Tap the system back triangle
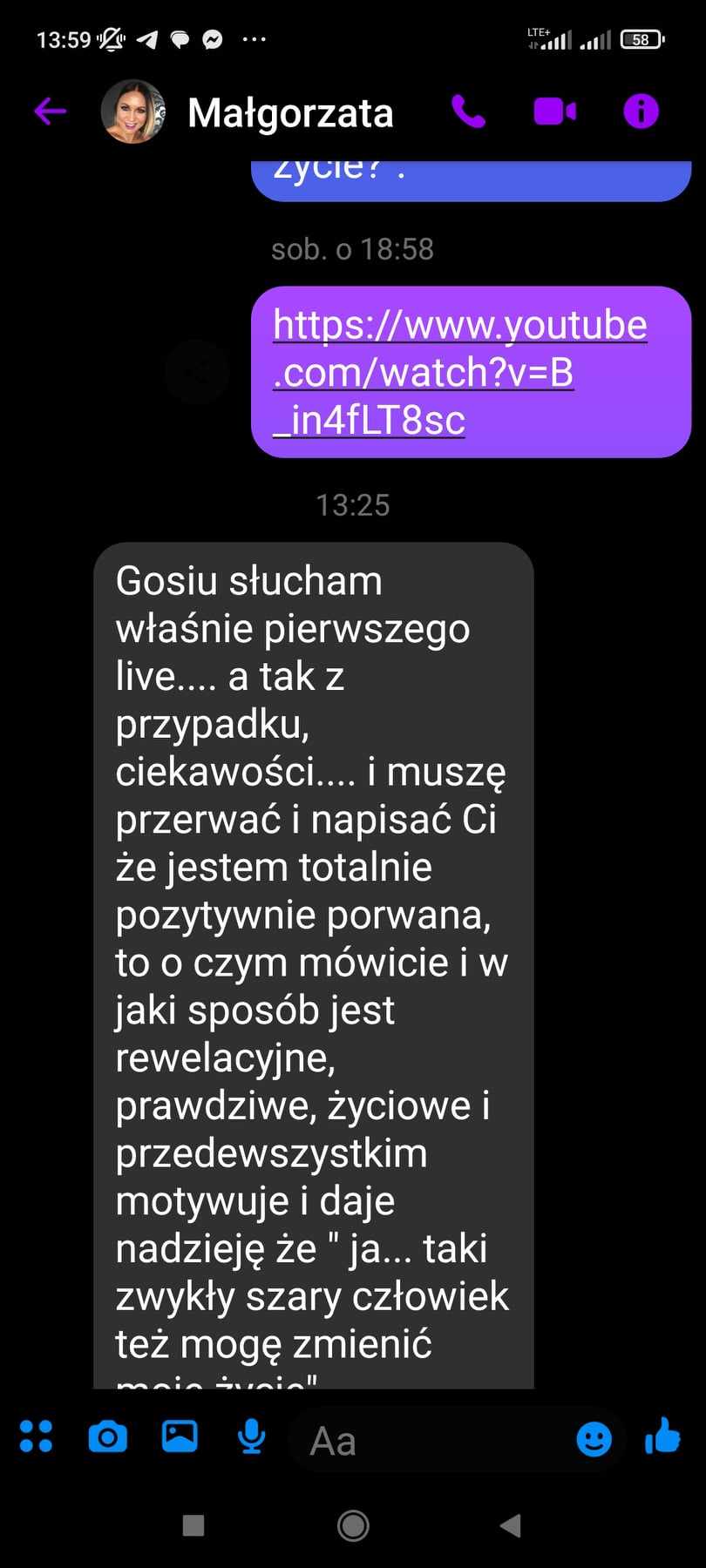 coord(511,1525)
